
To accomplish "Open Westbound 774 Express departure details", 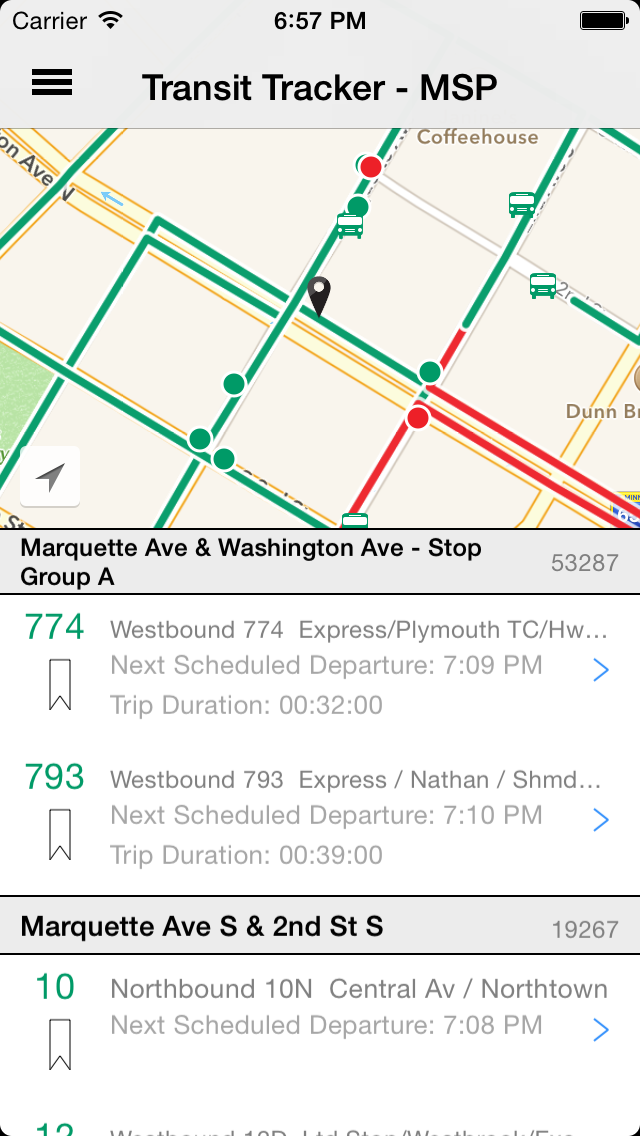I will pos(320,670).
